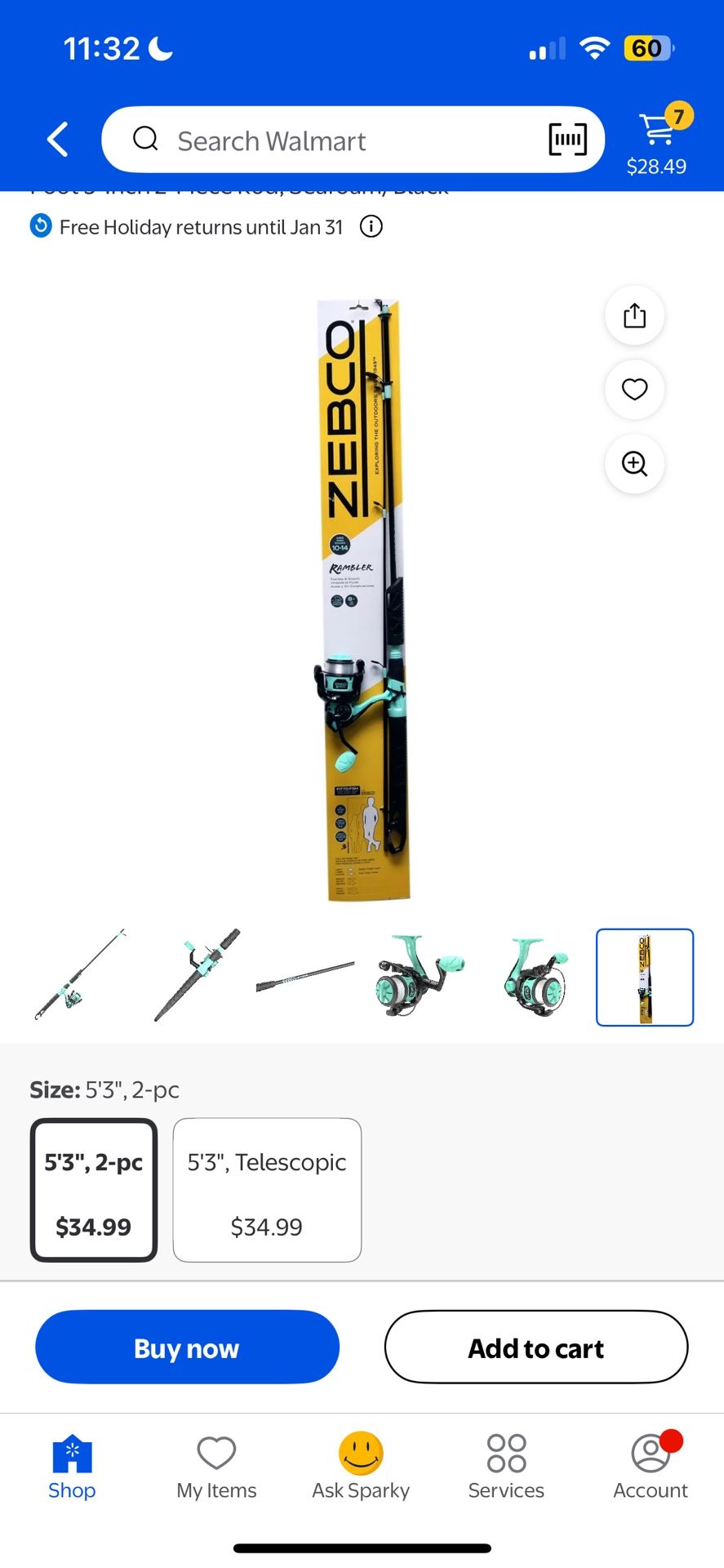
Task: Tap Buy now
Action: [x=187, y=1347]
